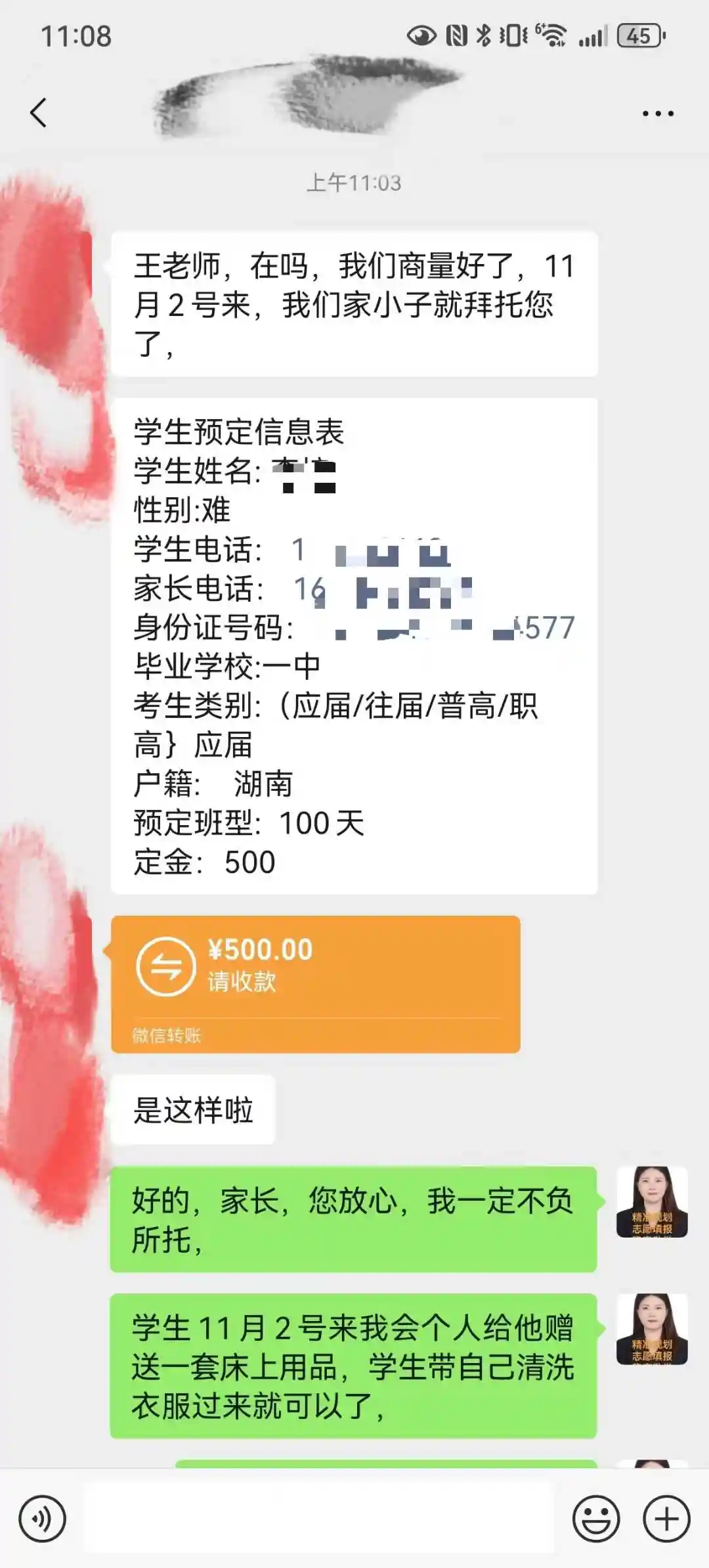The width and height of the screenshot is (709, 1568).
Task: Open the emoji sticker panel
Action: [595, 1518]
